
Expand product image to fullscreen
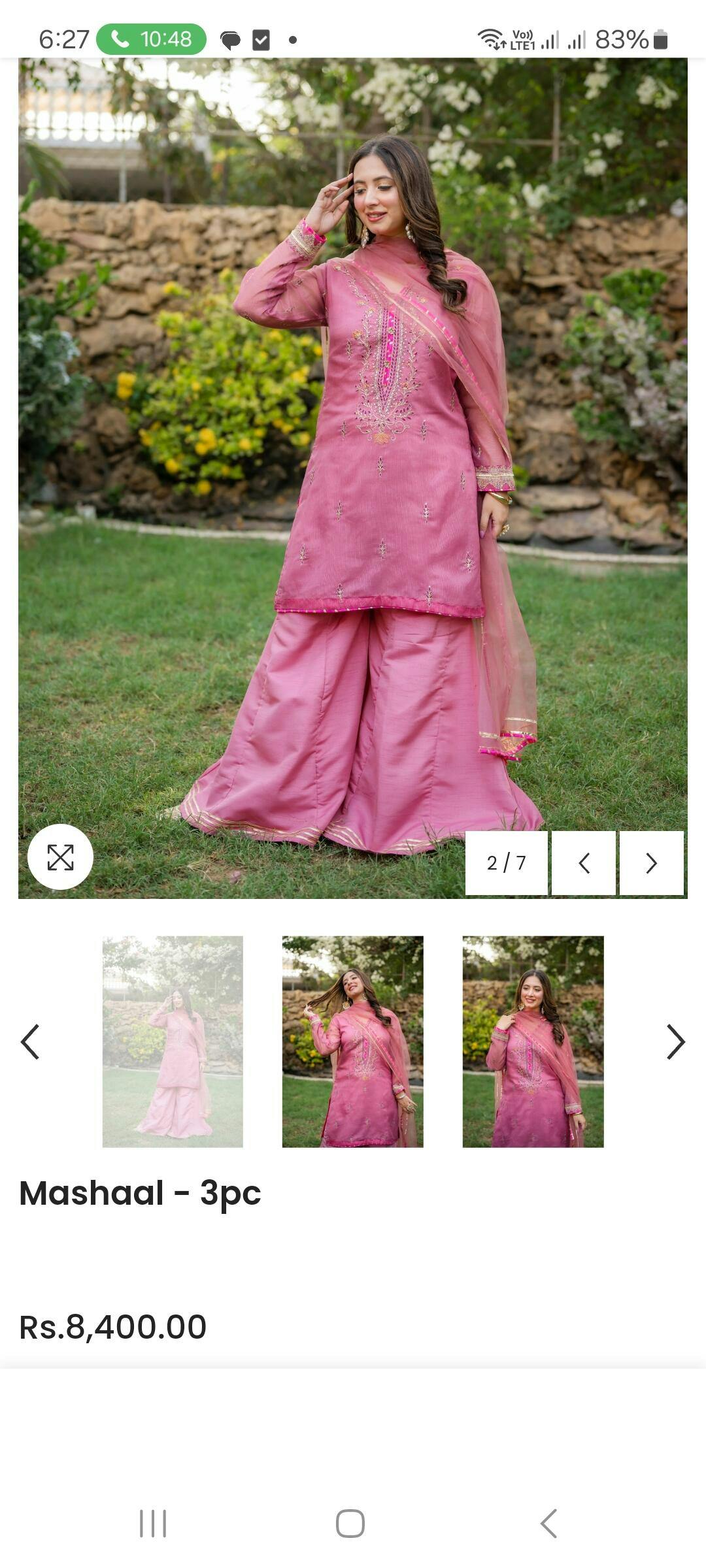tap(60, 857)
